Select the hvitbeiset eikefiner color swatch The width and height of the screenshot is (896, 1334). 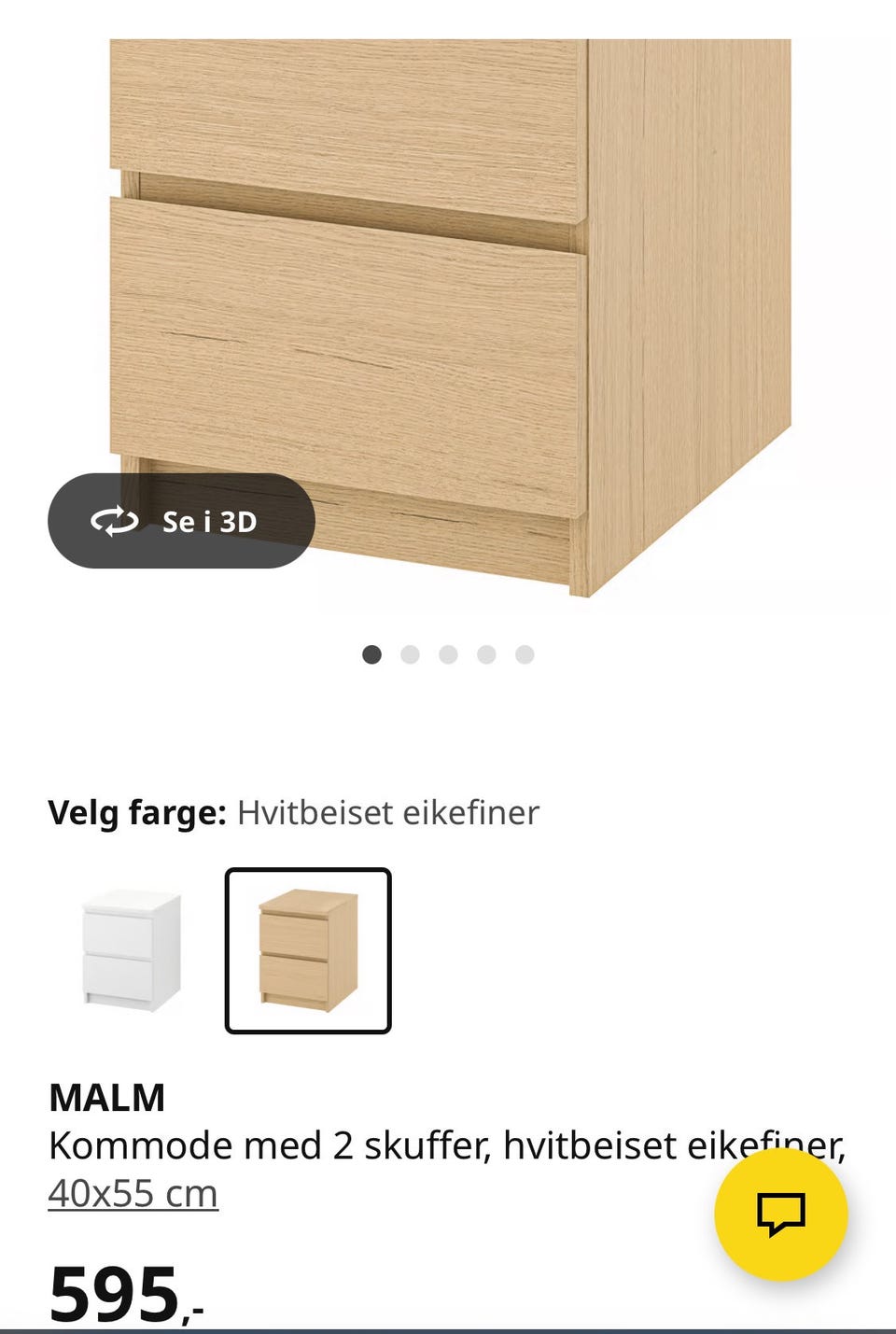coord(307,950)
